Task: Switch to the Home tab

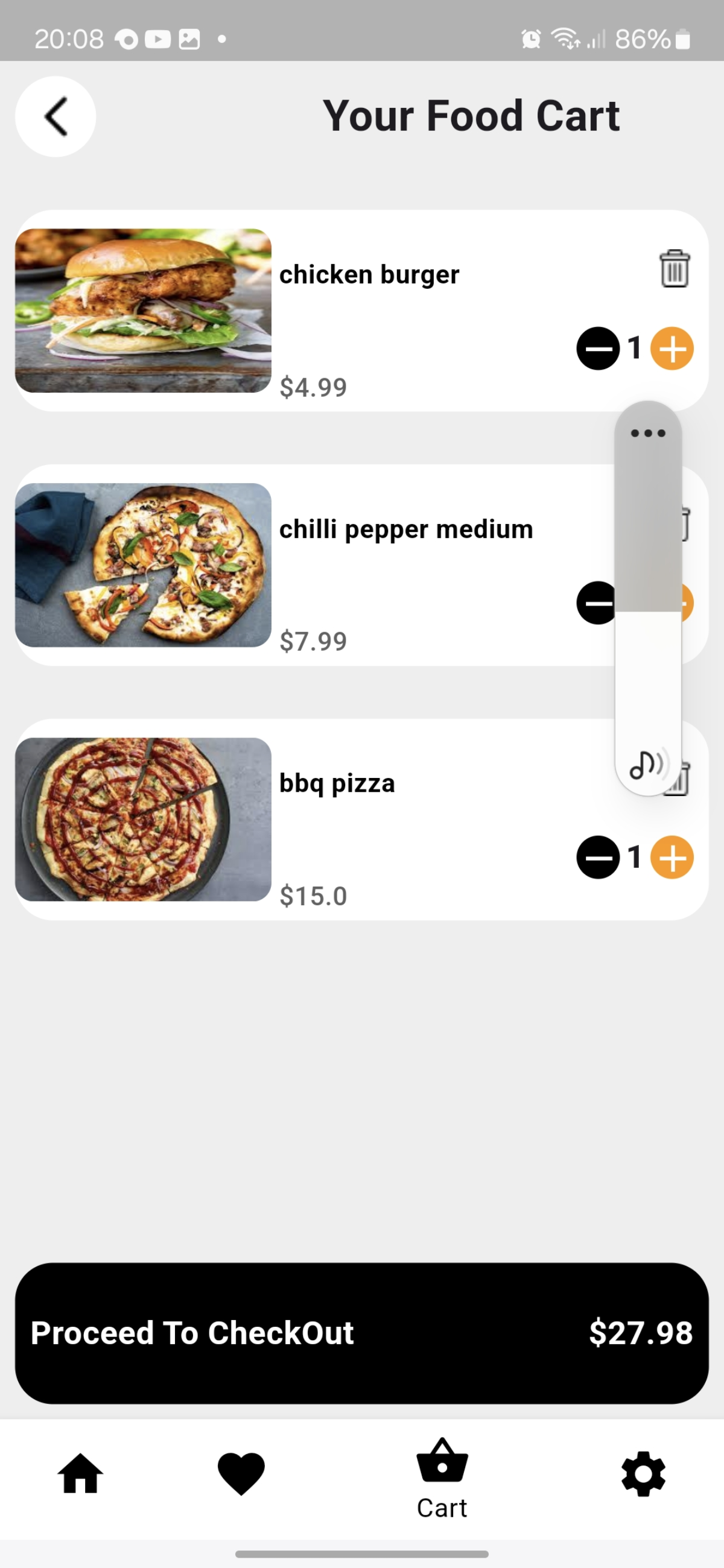Action: click(80, 1473)
